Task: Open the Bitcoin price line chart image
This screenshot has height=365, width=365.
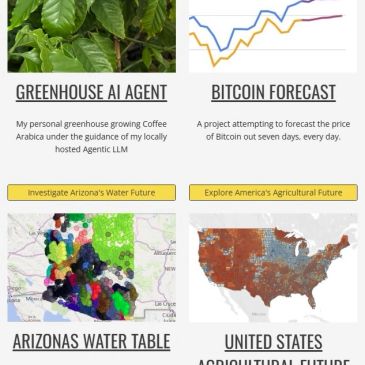Action: click(273, 36)
